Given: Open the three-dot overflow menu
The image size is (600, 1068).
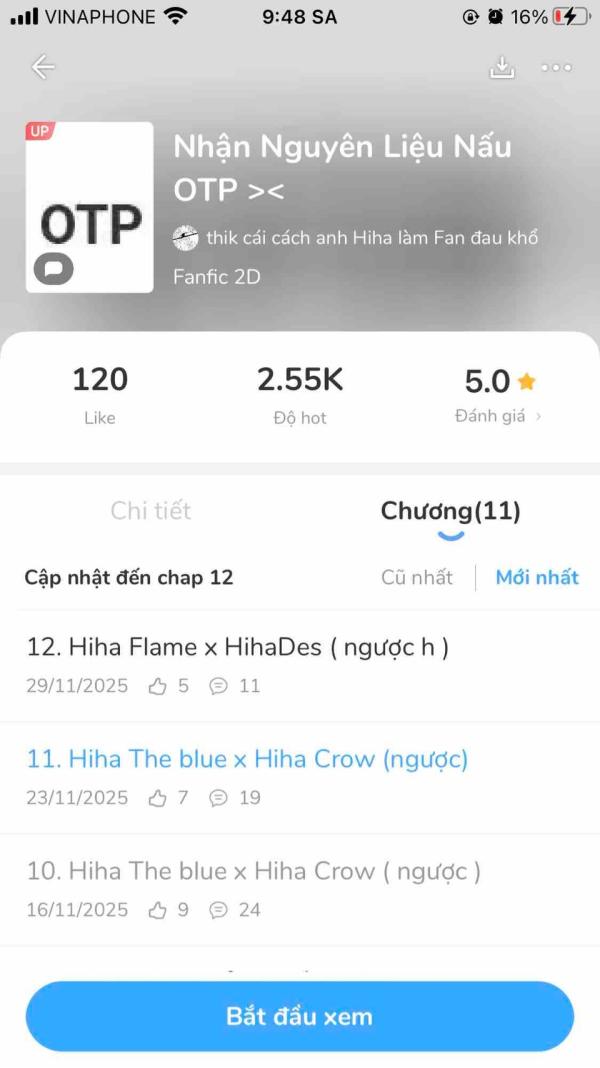Looking at the screenshot, I should click(556, 67).
